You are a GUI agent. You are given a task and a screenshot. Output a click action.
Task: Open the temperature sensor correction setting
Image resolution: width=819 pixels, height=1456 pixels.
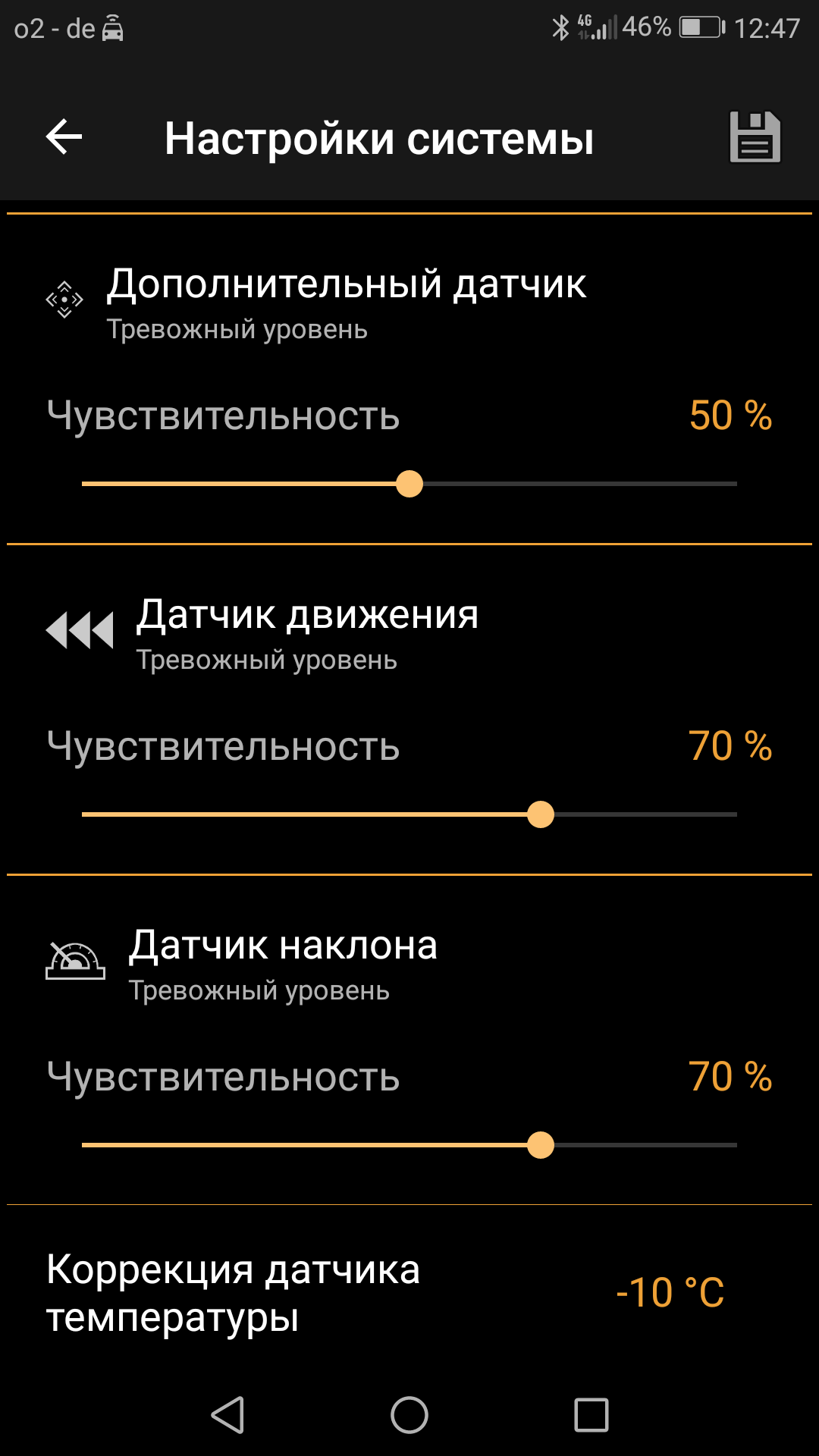tap(409, 1293)
